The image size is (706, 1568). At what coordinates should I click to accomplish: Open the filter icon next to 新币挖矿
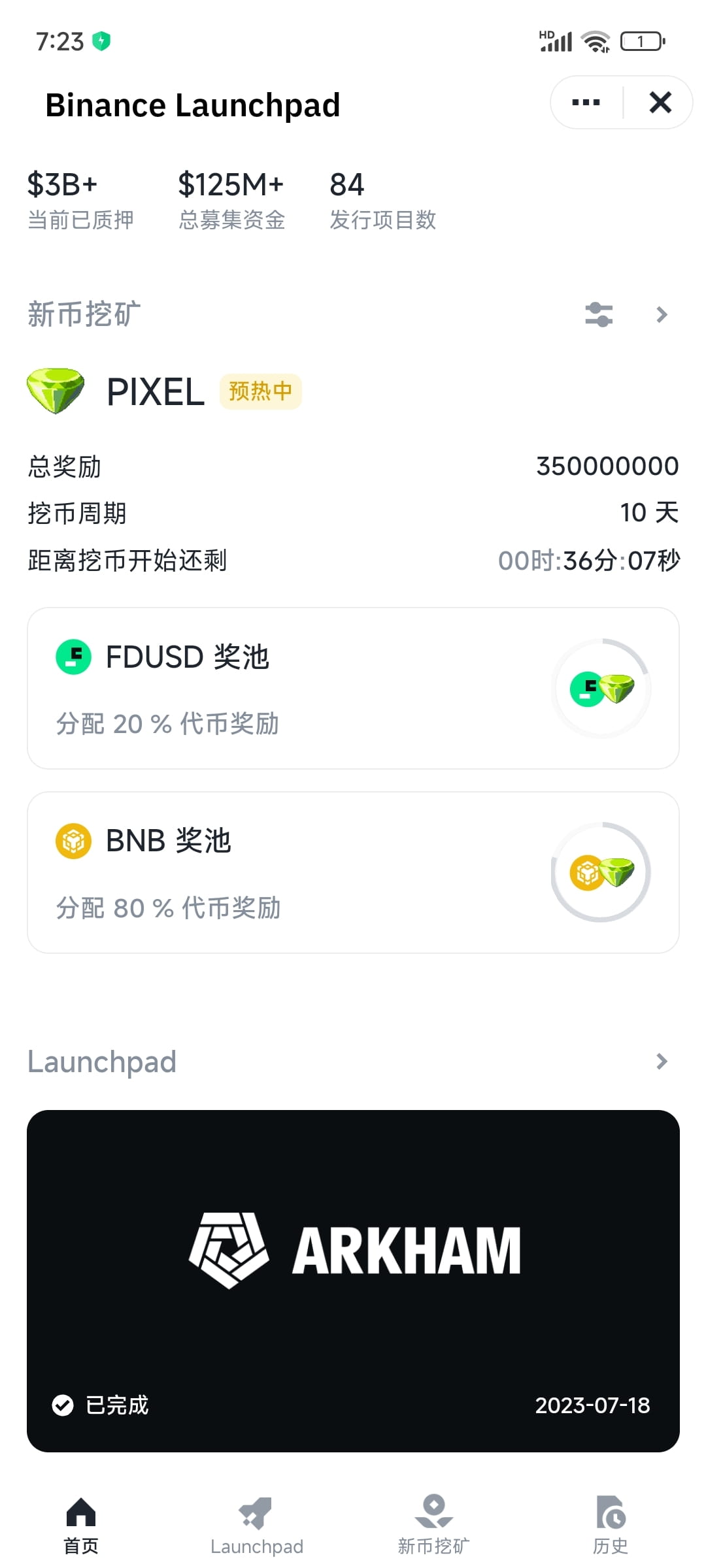pos(599,315)
